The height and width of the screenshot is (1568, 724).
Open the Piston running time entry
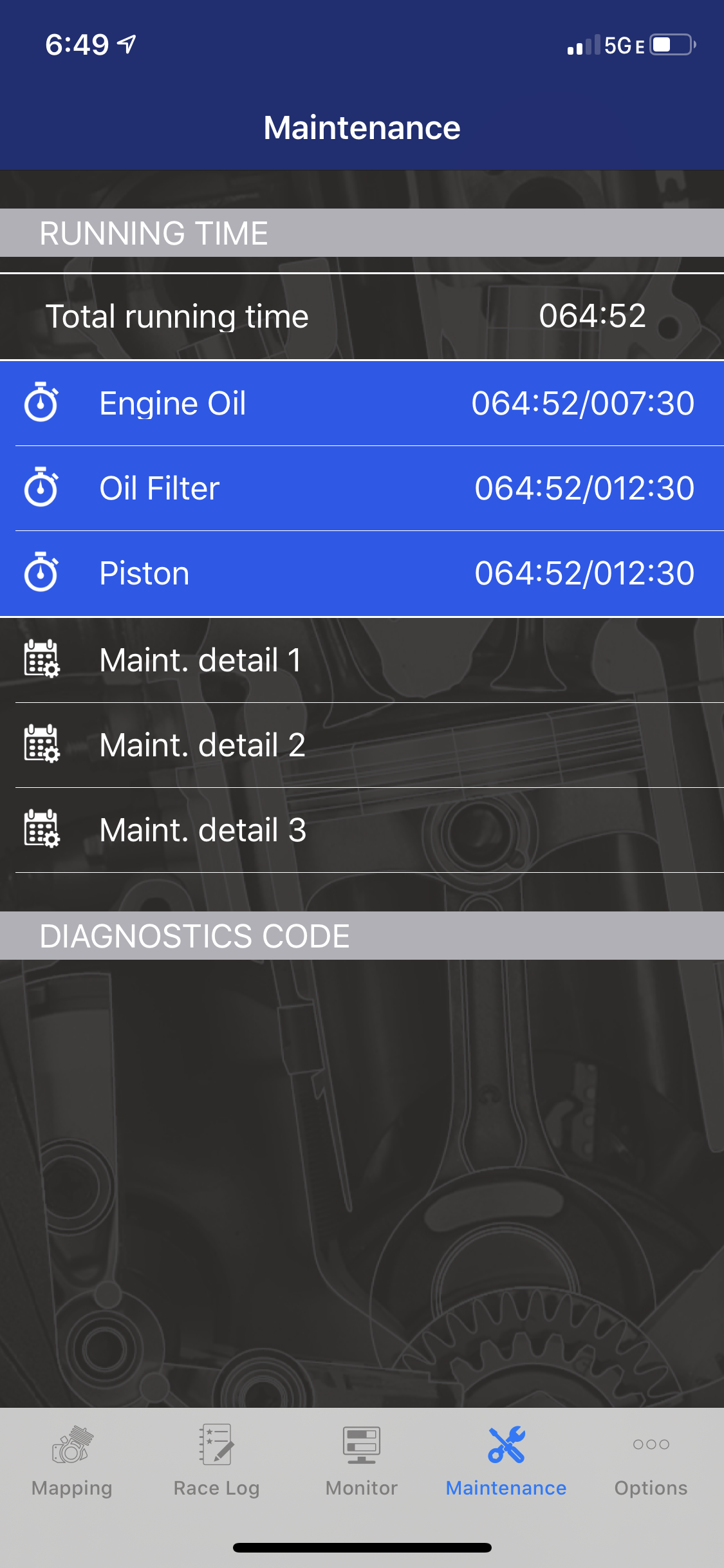(x=362, y=574)
